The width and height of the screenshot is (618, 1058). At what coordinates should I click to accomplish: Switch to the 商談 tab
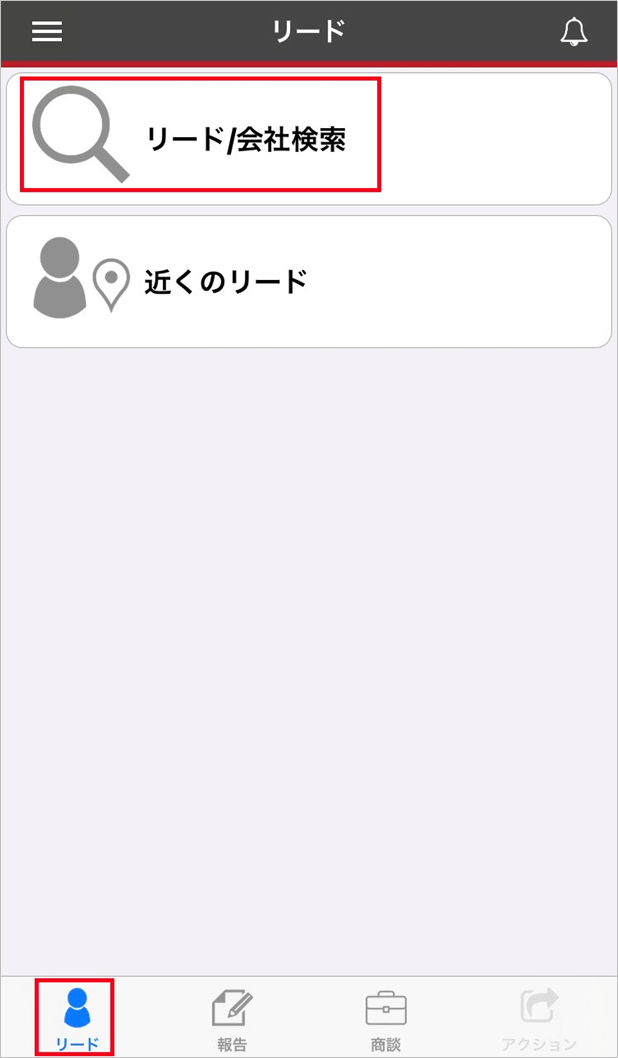386,1018
